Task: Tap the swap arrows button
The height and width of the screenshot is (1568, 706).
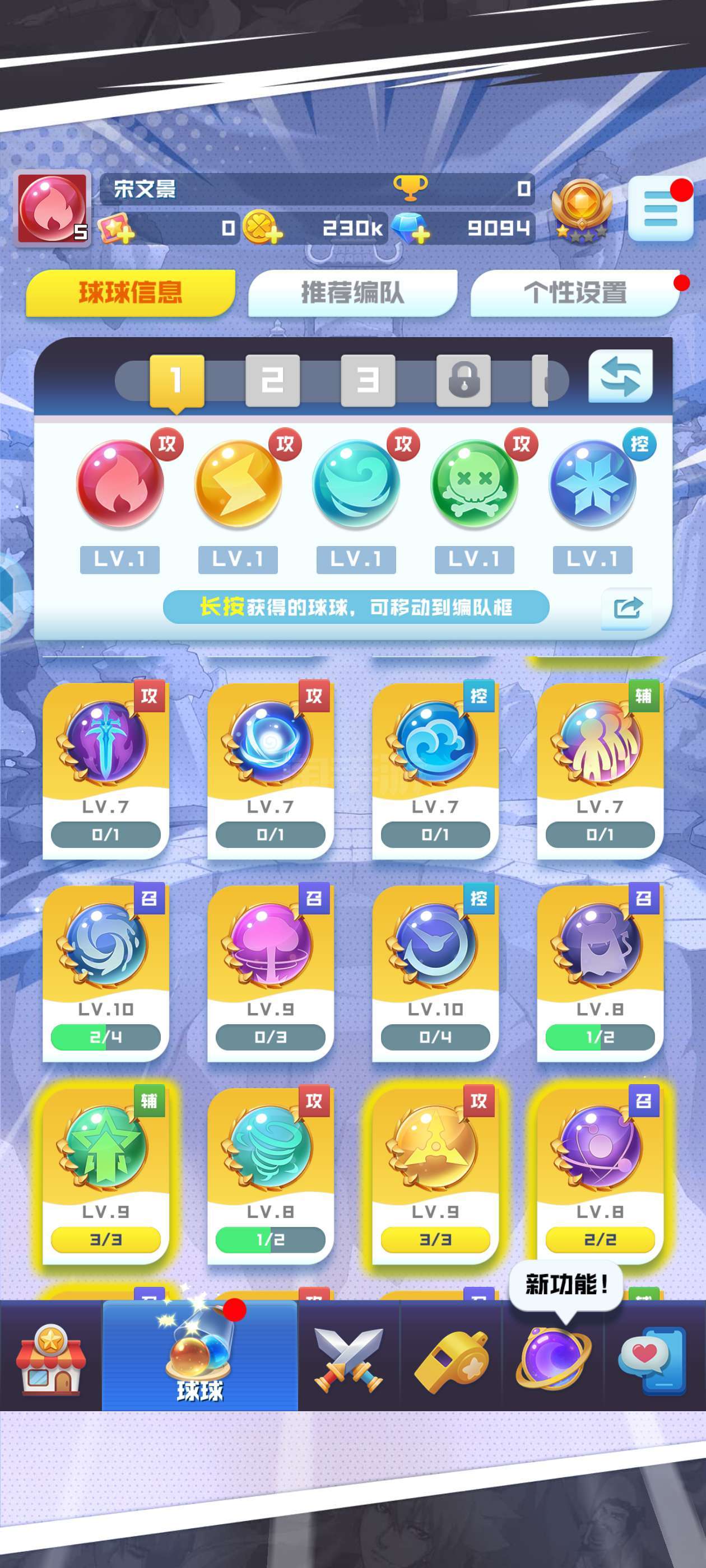Action: [x=620, y=376]
